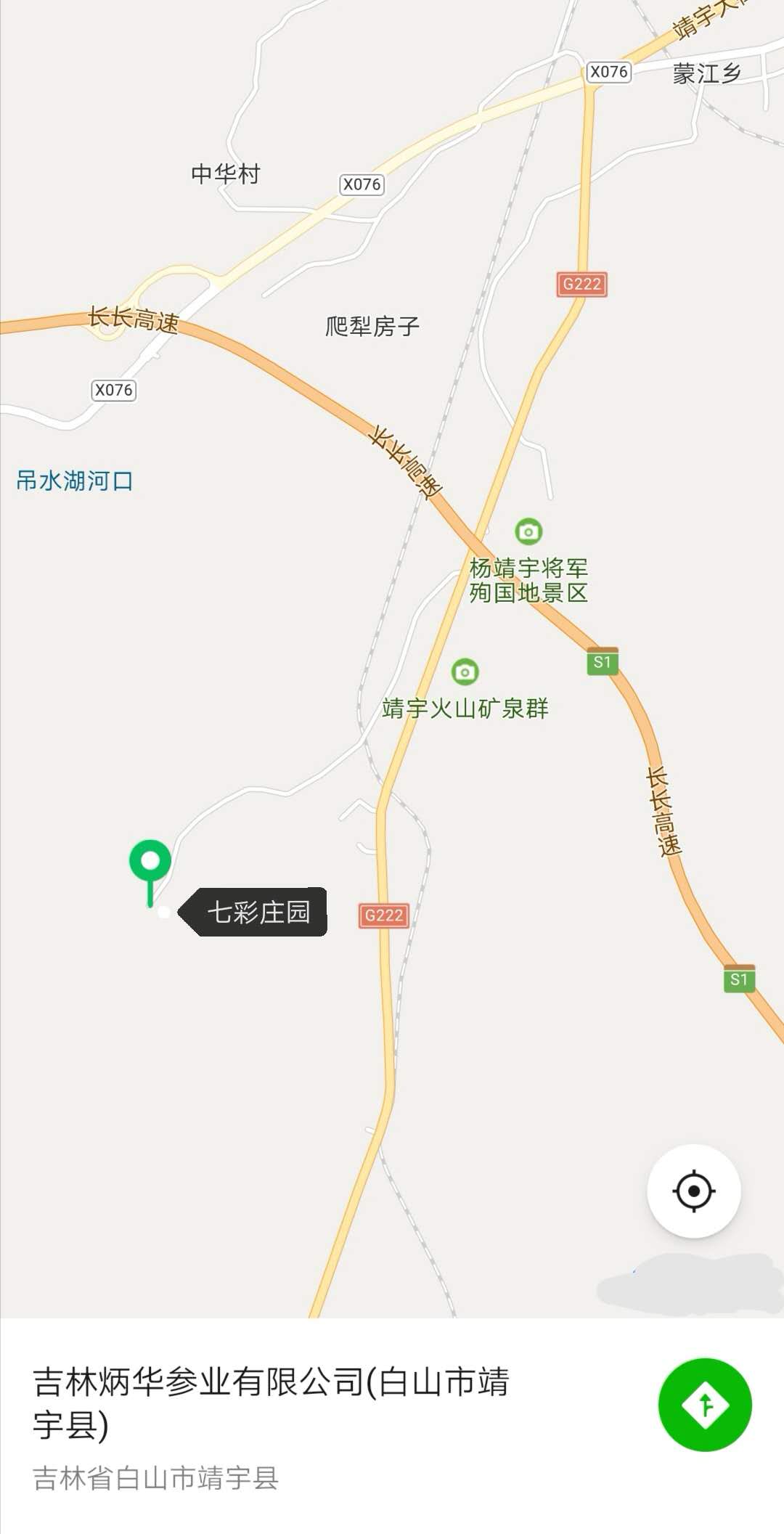Recenter map on my current location
Image resolution: width=784 pixels, height=1534 pixels.
(x=694, y=1191)
